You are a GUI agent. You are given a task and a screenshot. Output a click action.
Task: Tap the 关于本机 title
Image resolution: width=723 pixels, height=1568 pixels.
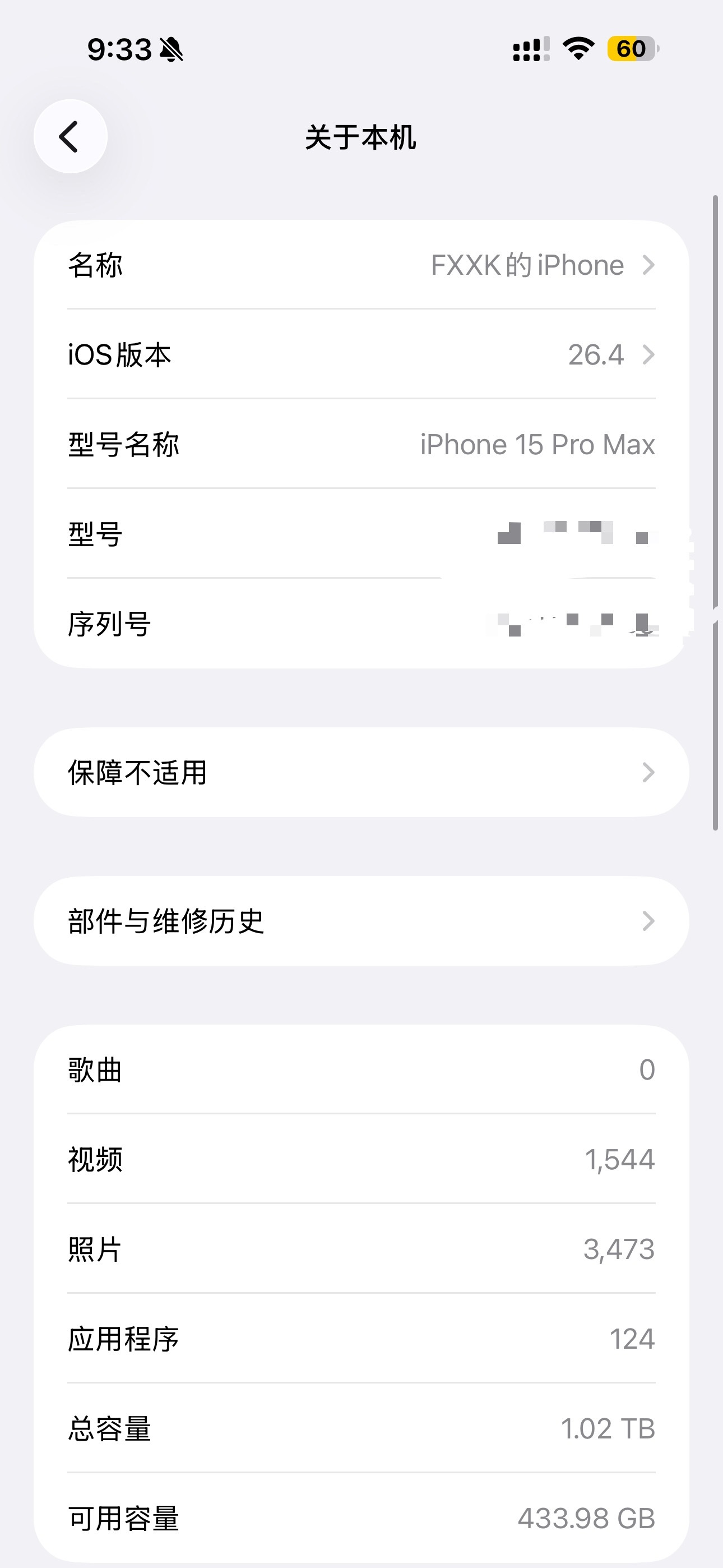click(361, 136)
